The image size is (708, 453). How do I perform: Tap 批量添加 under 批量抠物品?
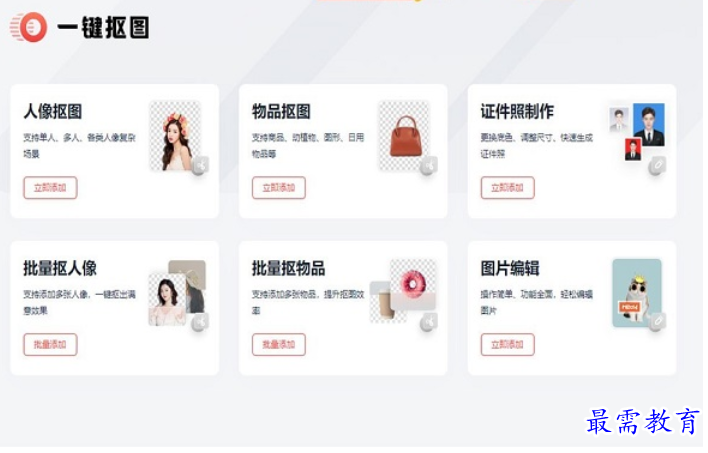pos(278,344)
